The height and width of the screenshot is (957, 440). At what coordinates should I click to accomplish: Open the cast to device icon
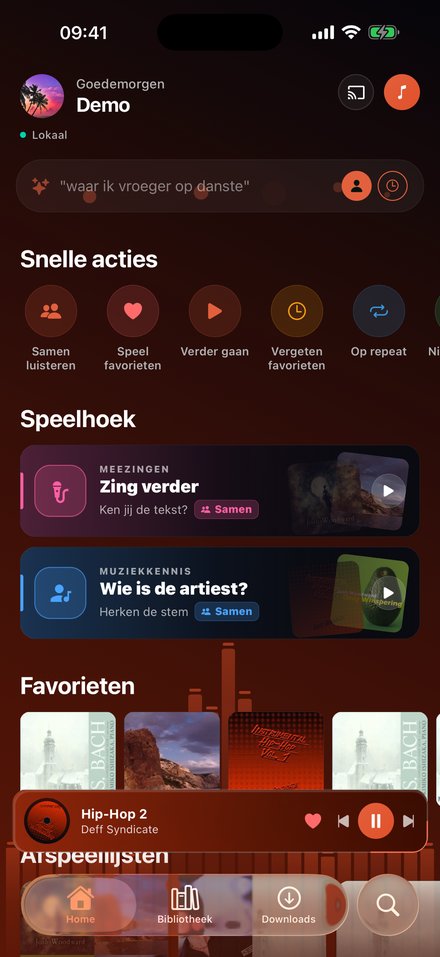(356, 93)
